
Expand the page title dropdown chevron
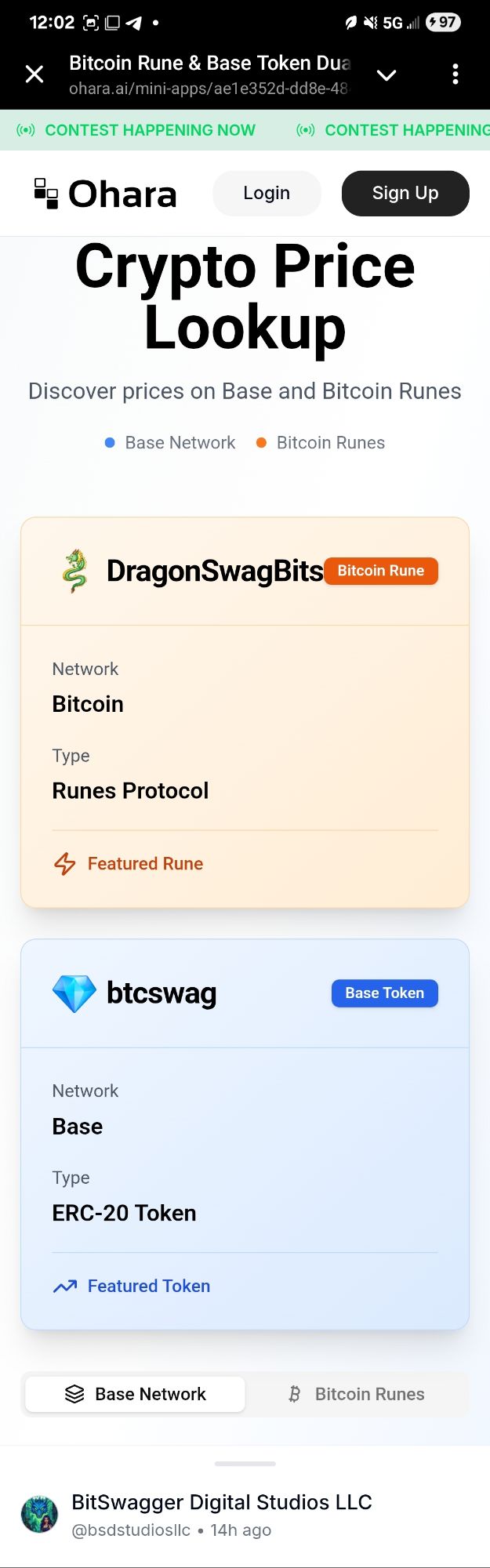pyautogui.click(x=387, y=74)
